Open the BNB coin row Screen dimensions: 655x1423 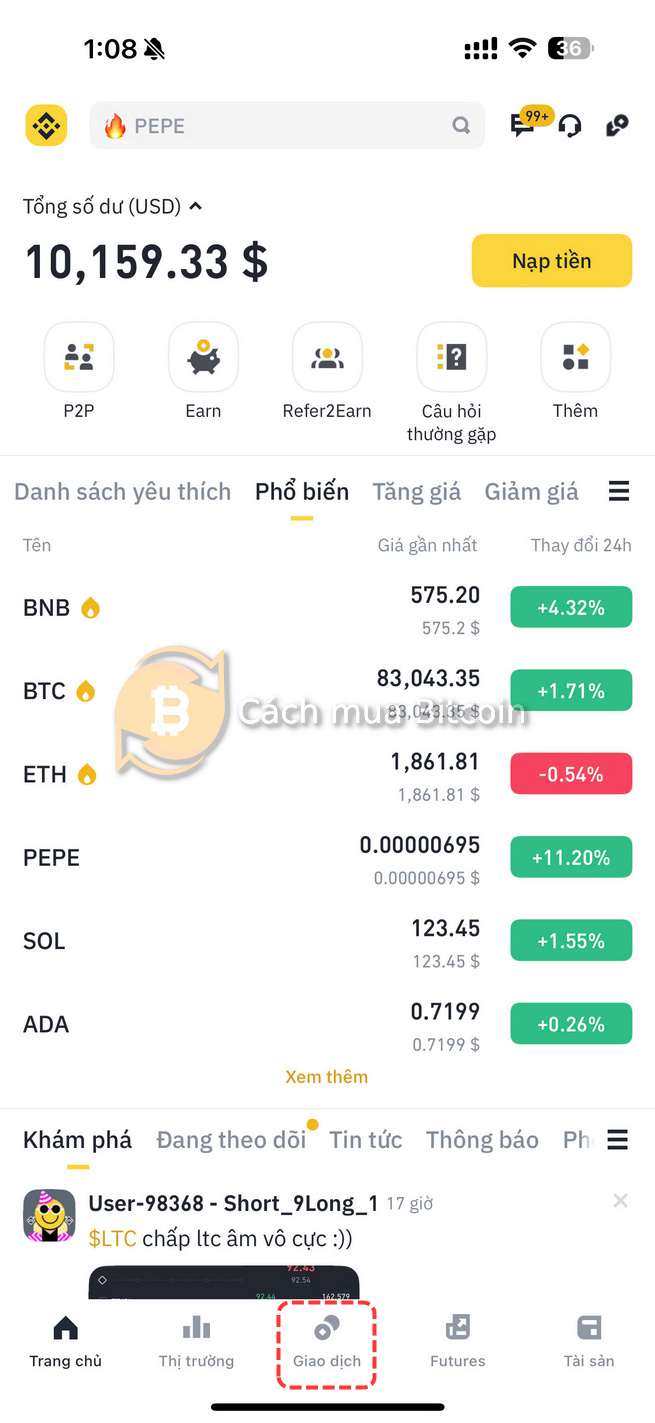(327, 608)
